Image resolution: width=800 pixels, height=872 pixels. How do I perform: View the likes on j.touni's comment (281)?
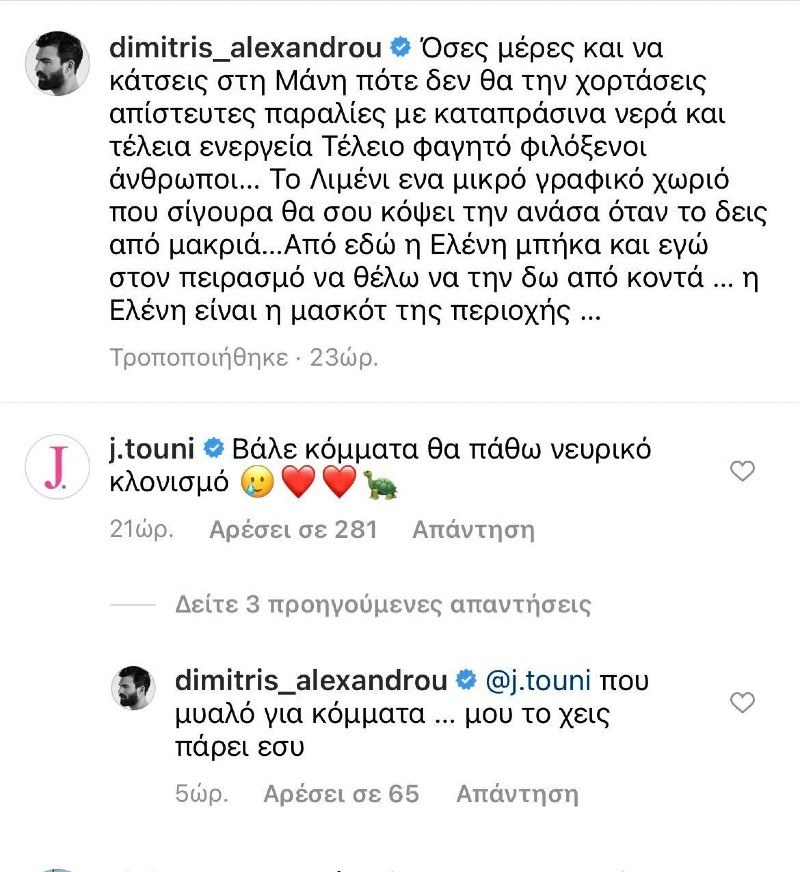pyautogui.click(x=293, y=530)
